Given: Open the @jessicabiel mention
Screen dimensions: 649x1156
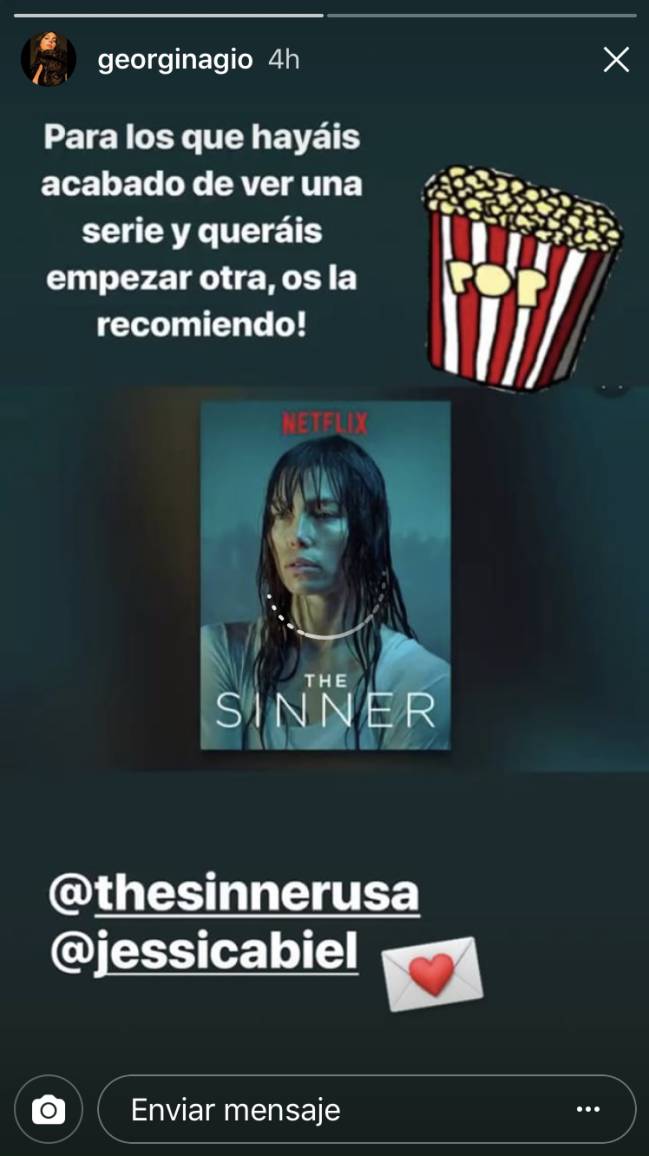Looking at the screenshot, I should 203,952.
